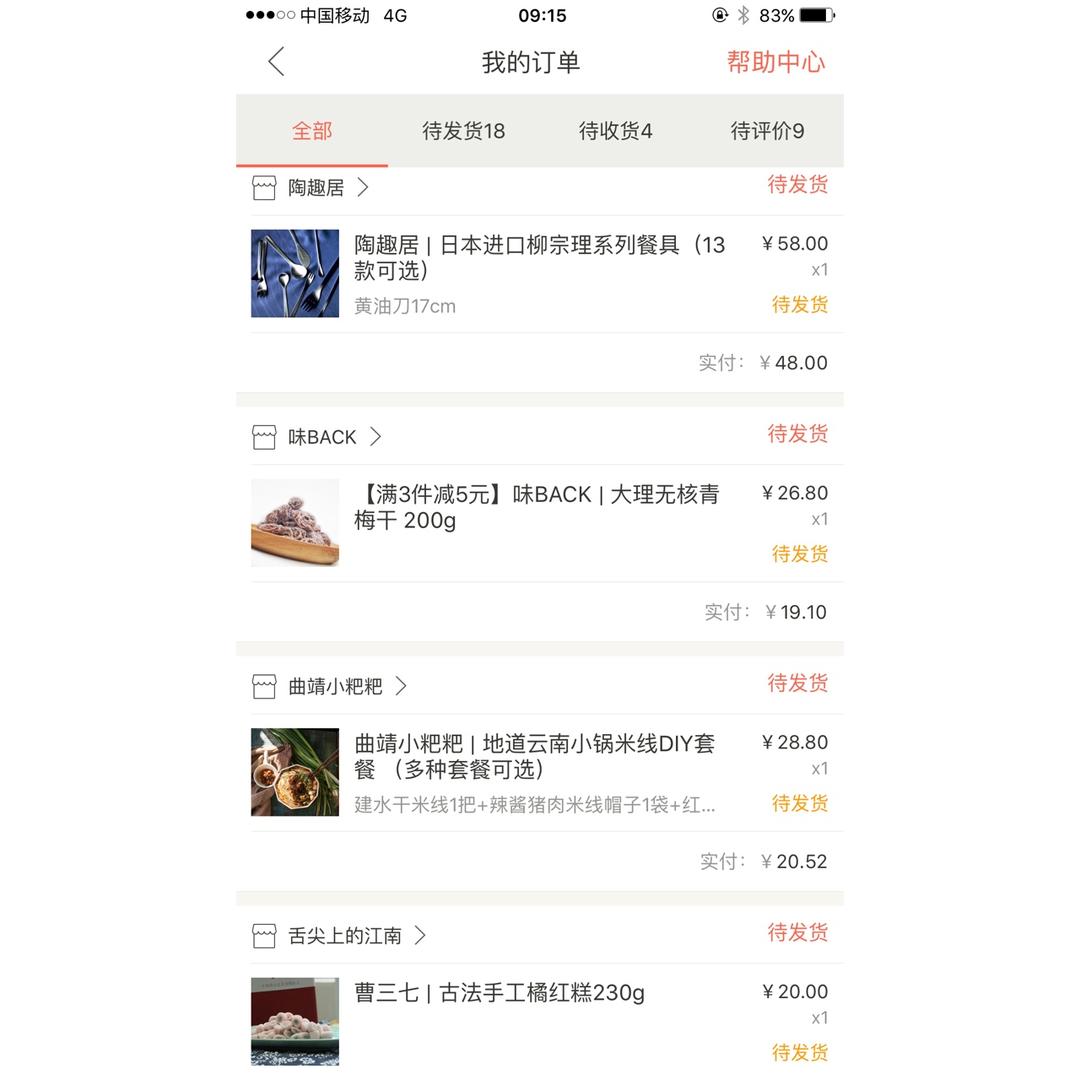
Task: Show the 待收货 orders tab
Action: click(x=615, y=131)
